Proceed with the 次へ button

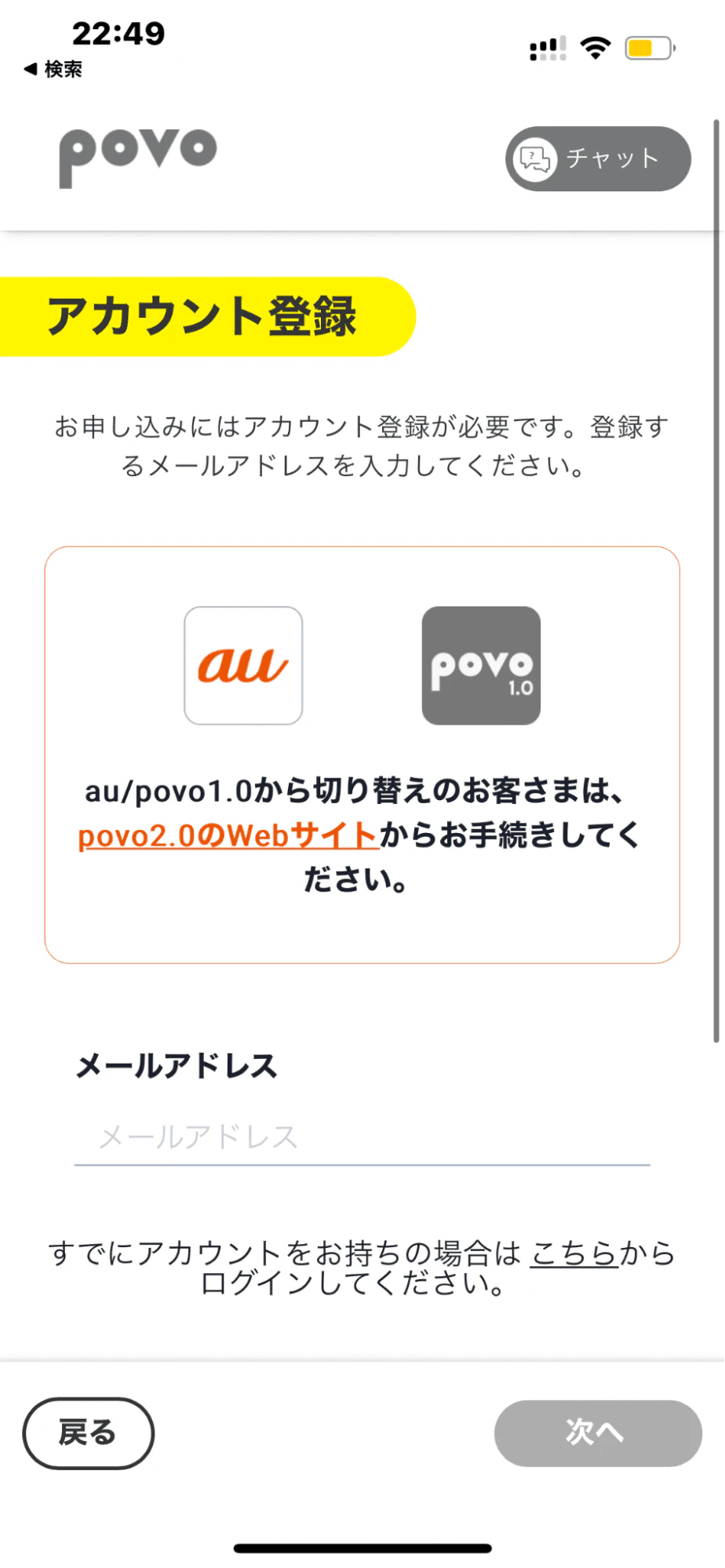tap(597, 1432)
